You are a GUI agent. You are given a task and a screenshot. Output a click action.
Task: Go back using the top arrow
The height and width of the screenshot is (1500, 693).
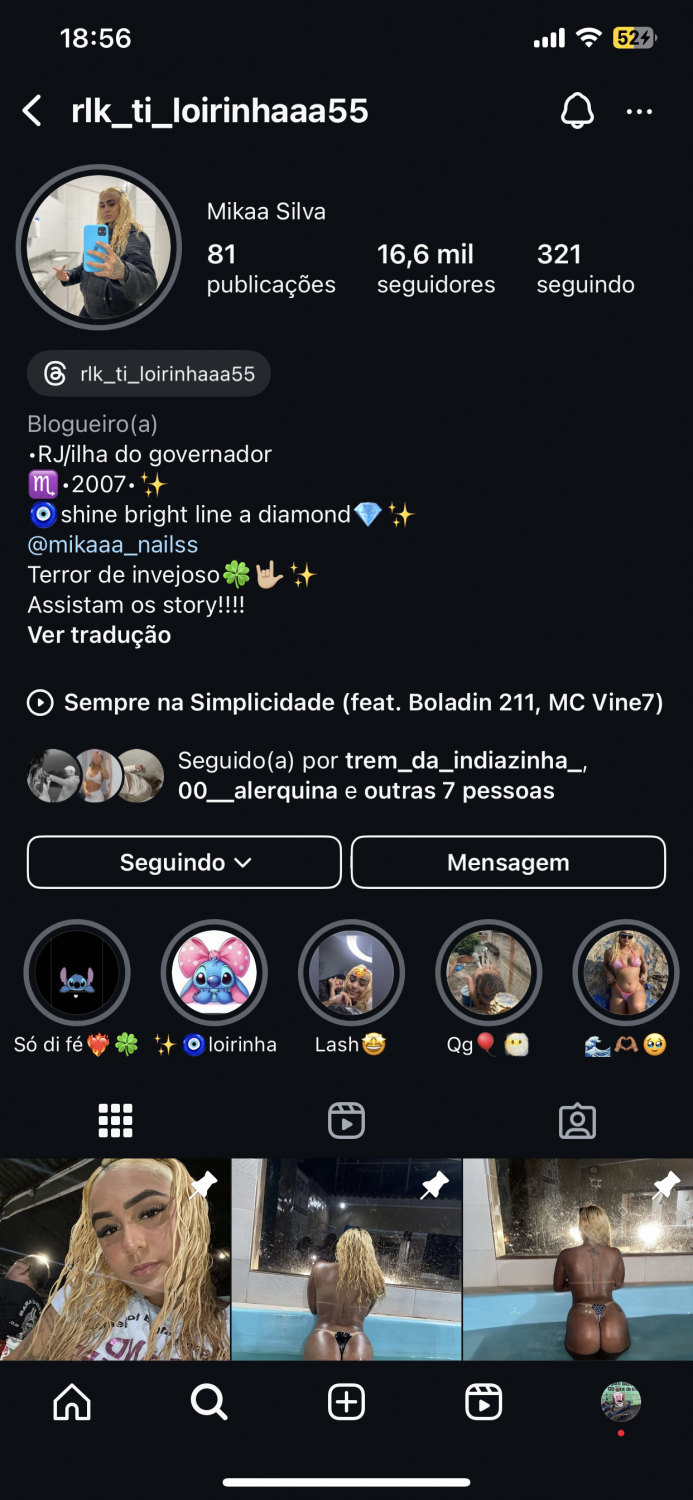click(x=33, y=111)
